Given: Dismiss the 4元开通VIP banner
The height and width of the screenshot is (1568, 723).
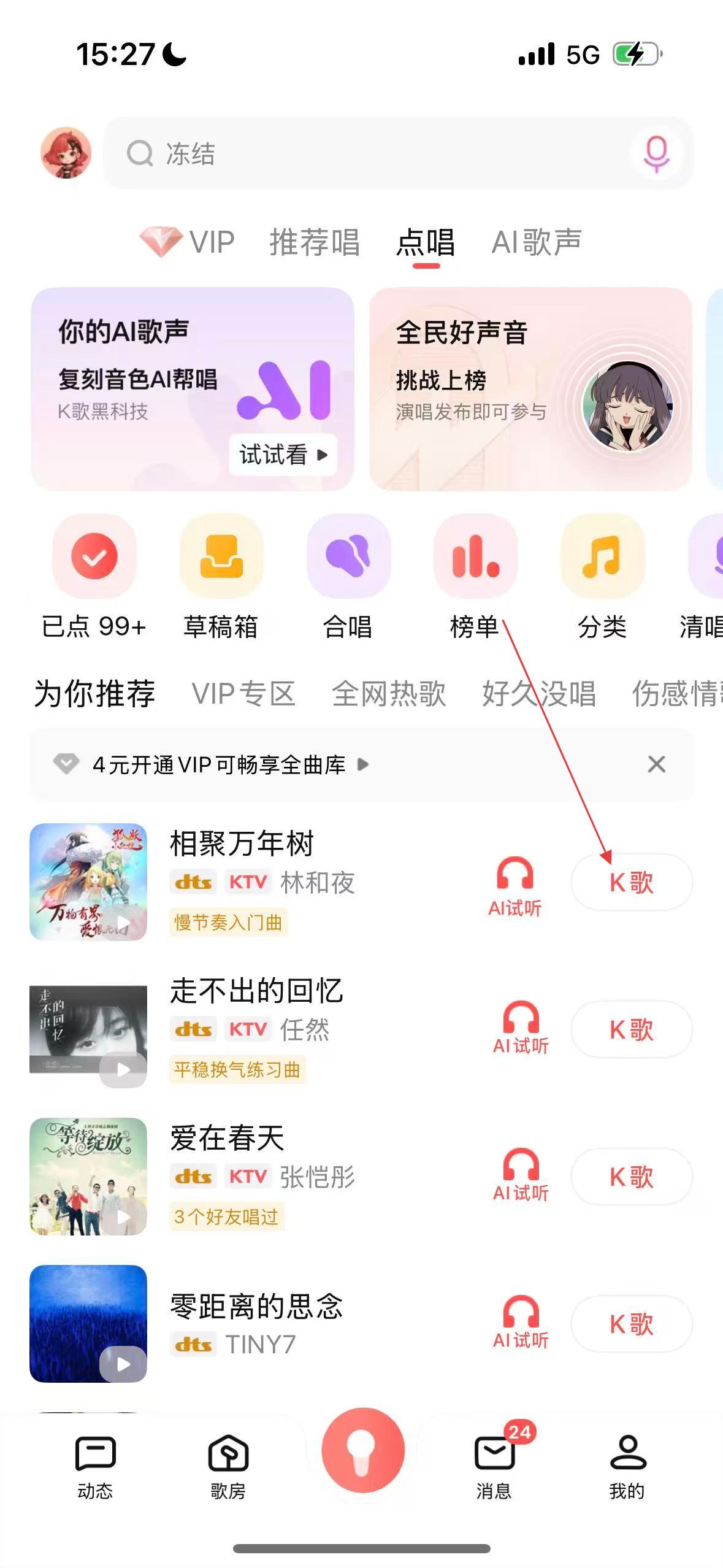Looking at the screenshot, I should [x=656, y=764].
